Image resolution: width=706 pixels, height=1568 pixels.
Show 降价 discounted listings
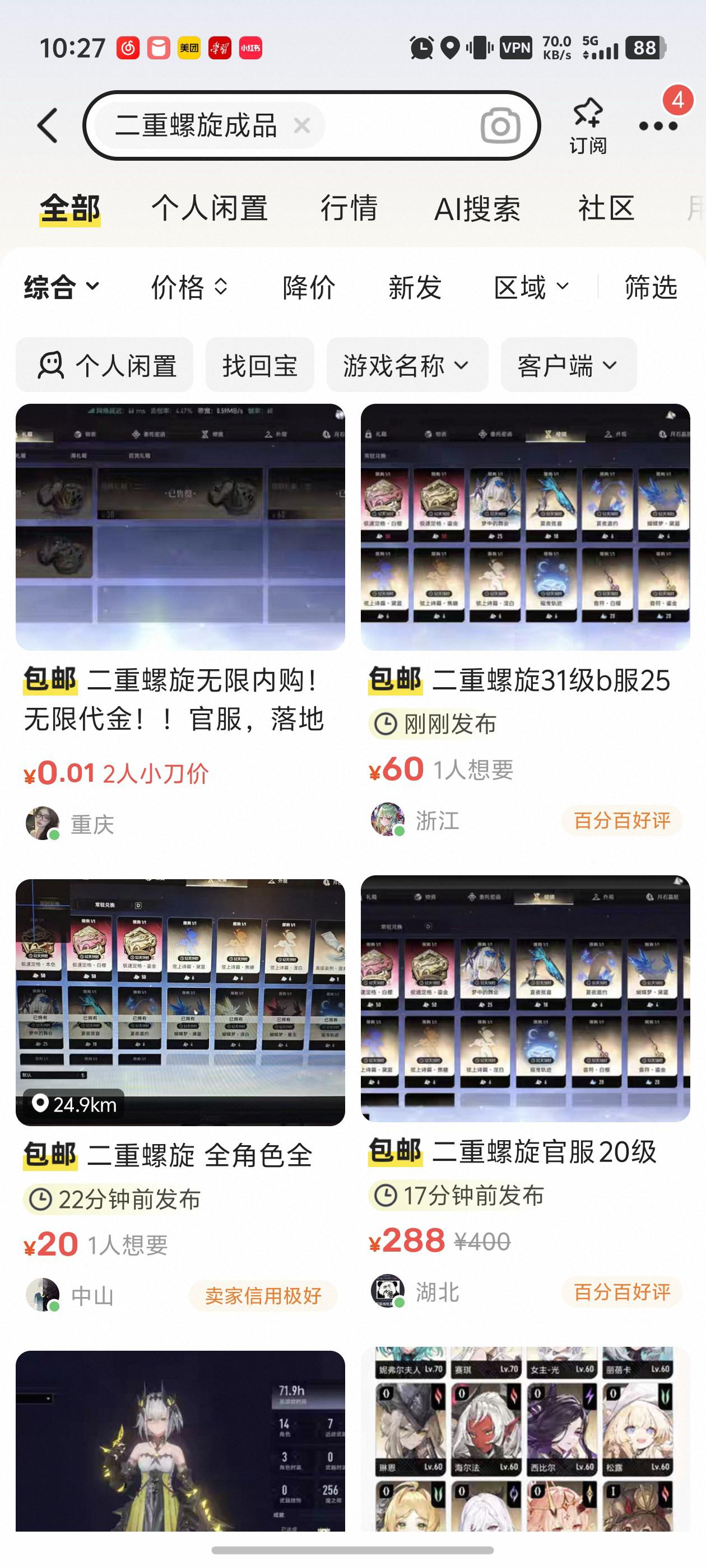309,287
